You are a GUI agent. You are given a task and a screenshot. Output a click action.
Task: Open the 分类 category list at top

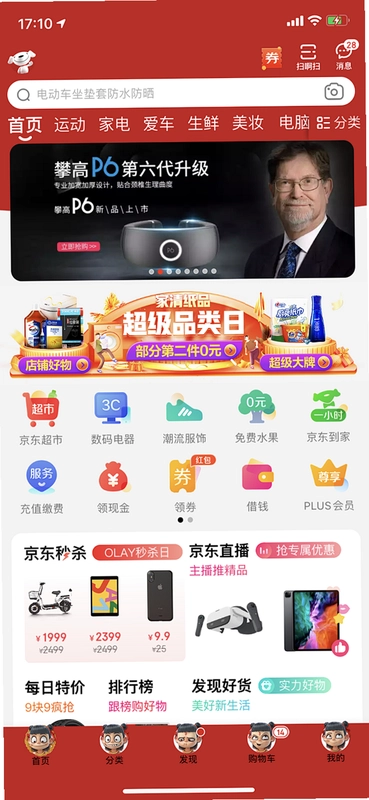(x=338, y=122)
